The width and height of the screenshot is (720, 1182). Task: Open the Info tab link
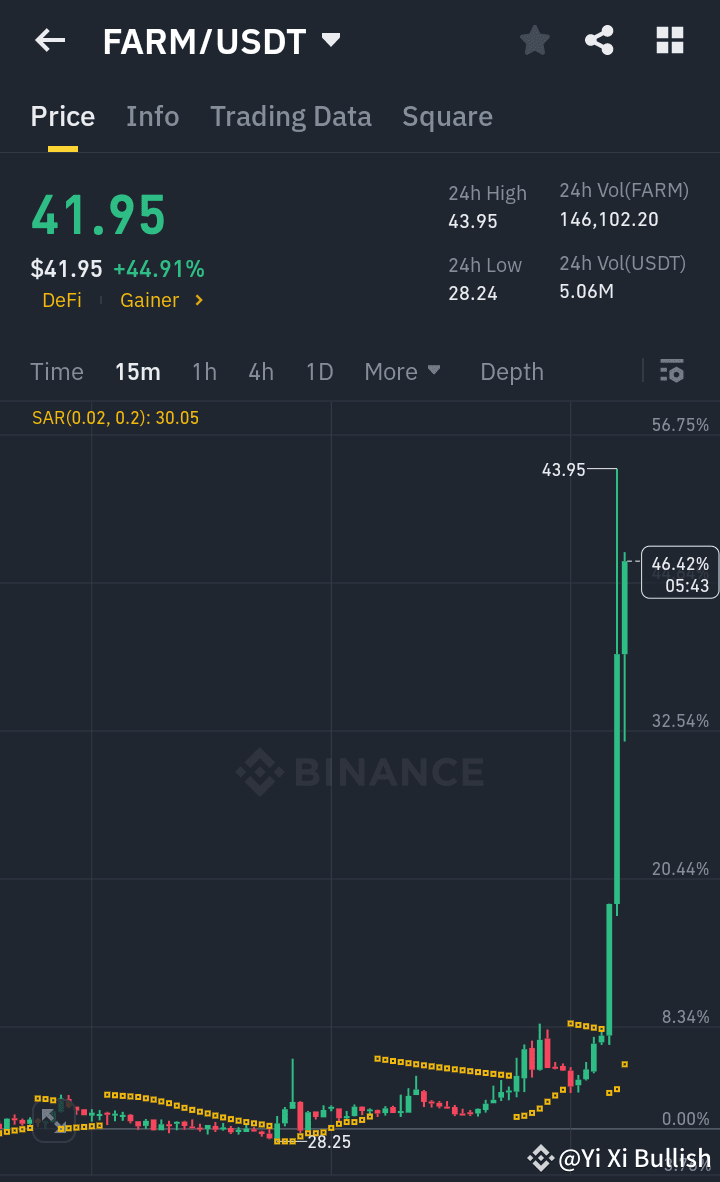[152, 116]
